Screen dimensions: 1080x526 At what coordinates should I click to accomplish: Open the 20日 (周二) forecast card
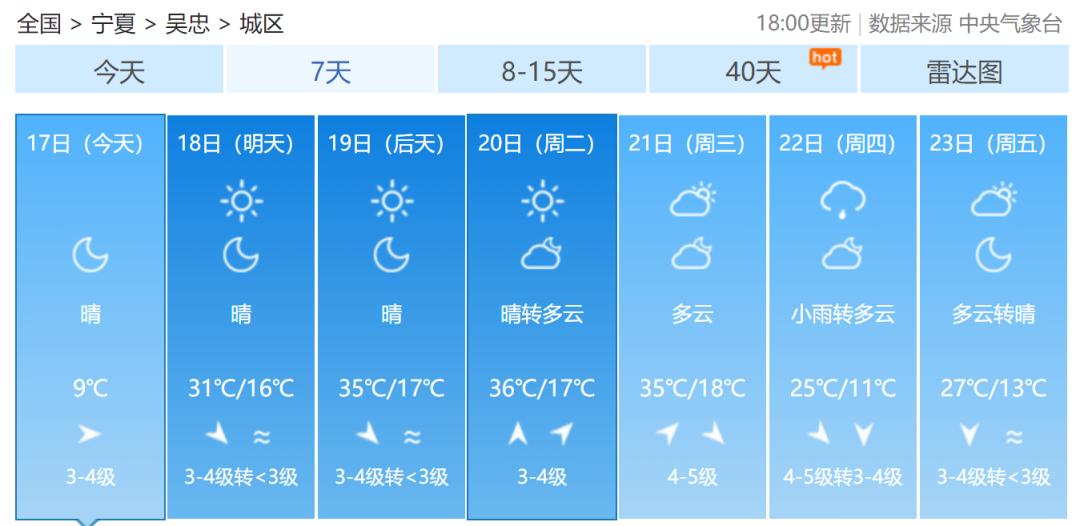coord(541,315)
